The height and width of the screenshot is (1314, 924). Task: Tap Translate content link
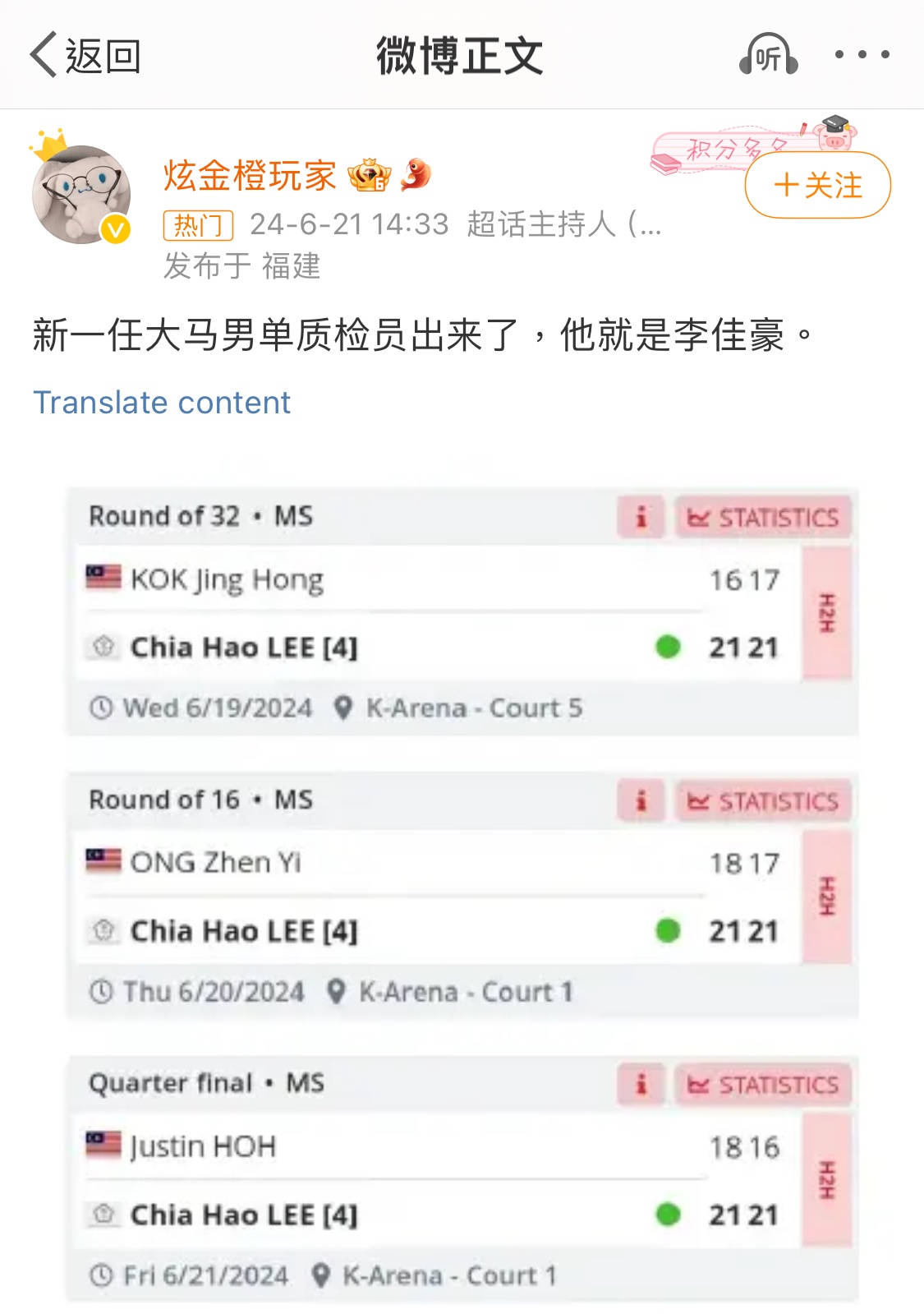click(162, 403)
